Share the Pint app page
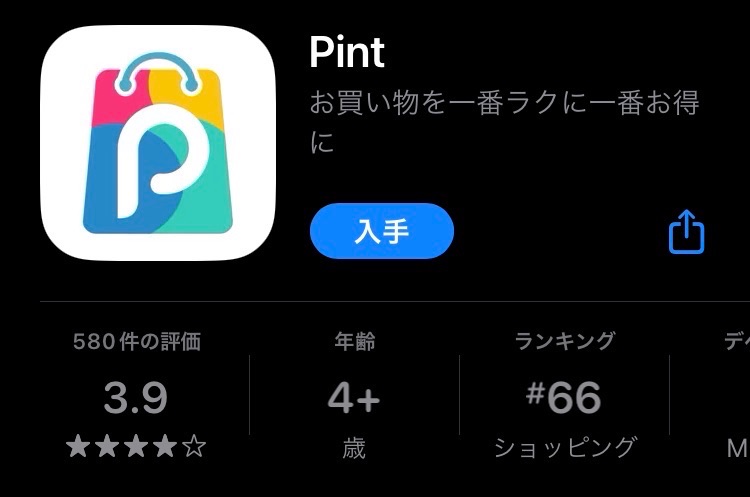 tap(686, 232)
